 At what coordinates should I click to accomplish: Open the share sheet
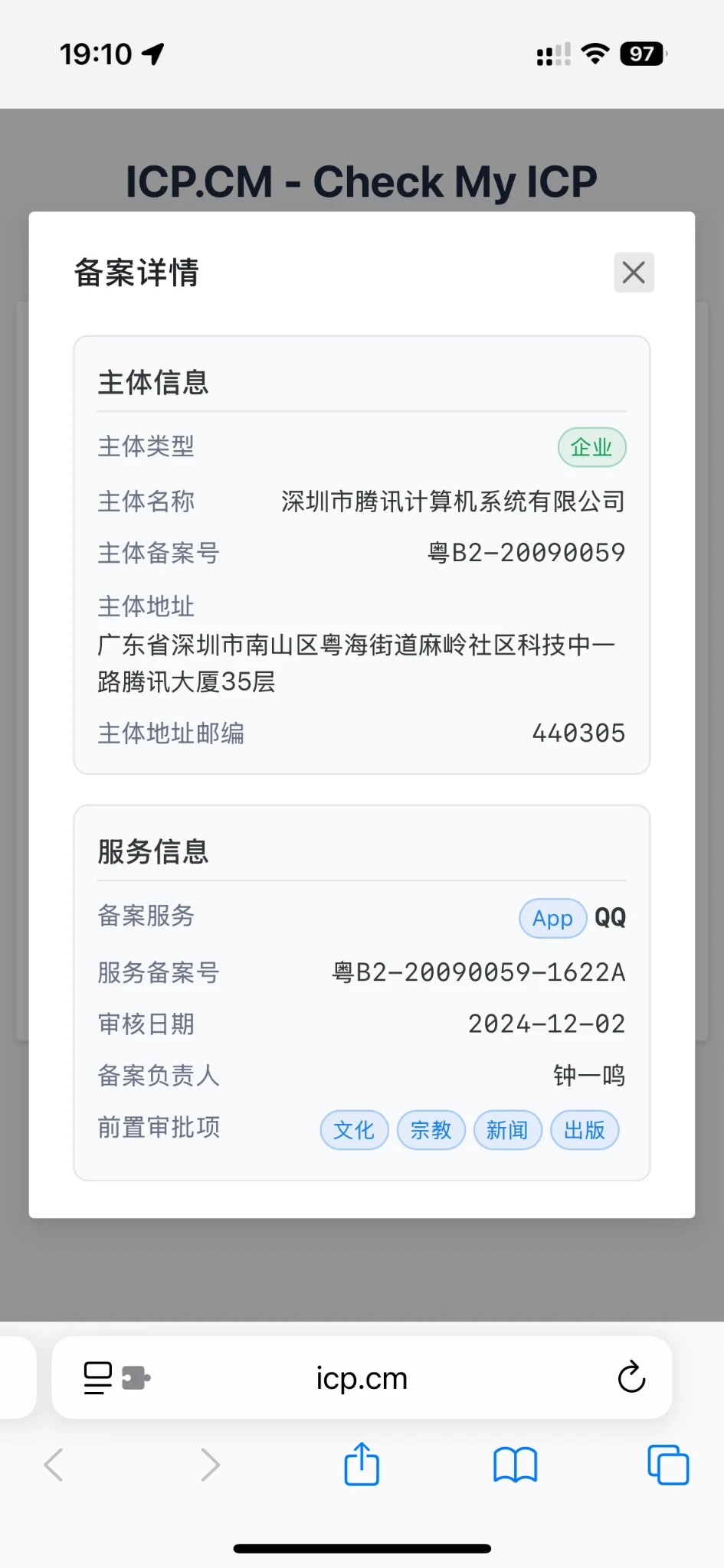(362, 1465)
